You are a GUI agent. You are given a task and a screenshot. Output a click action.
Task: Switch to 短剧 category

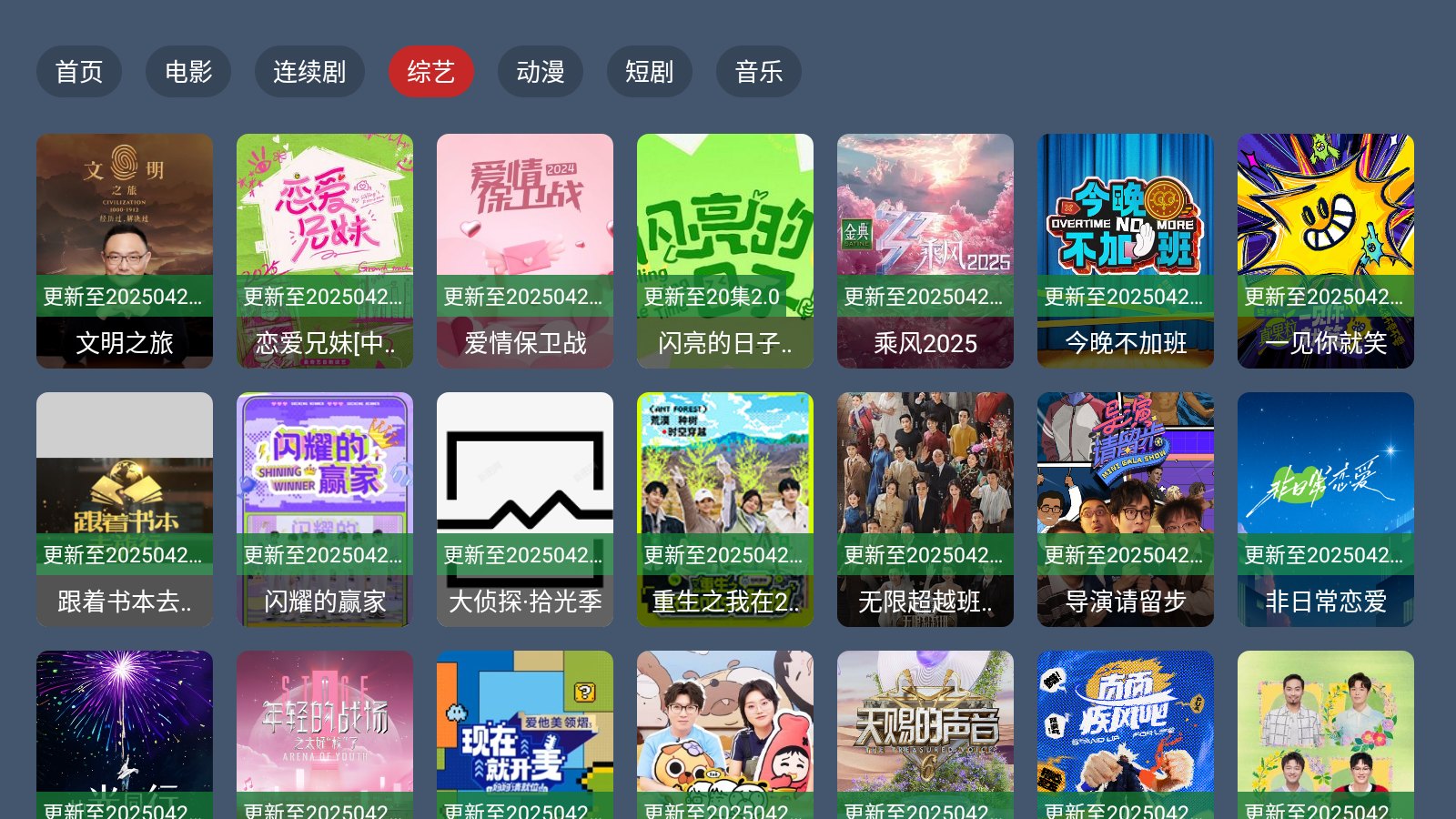649,72
